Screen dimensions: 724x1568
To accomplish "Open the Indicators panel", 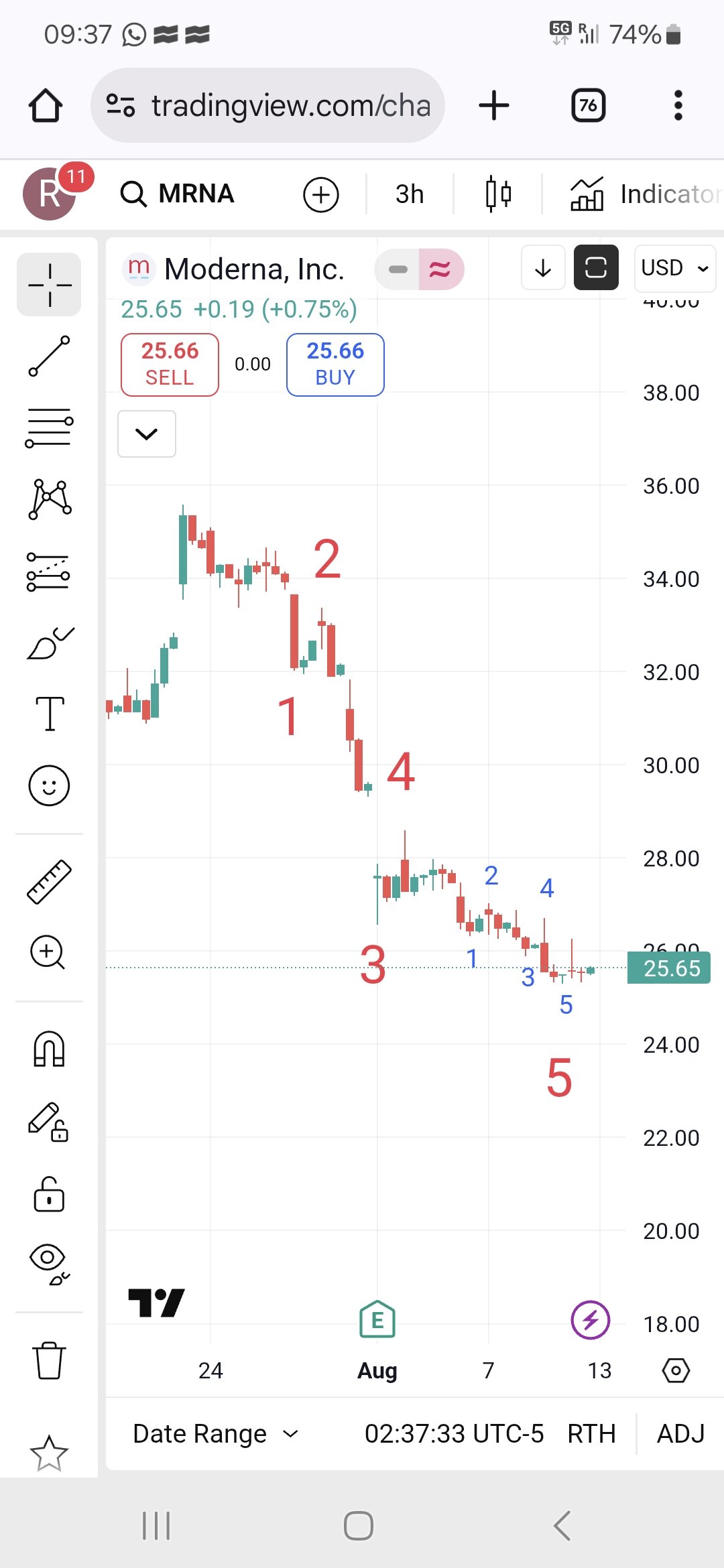I will [644, 194].
